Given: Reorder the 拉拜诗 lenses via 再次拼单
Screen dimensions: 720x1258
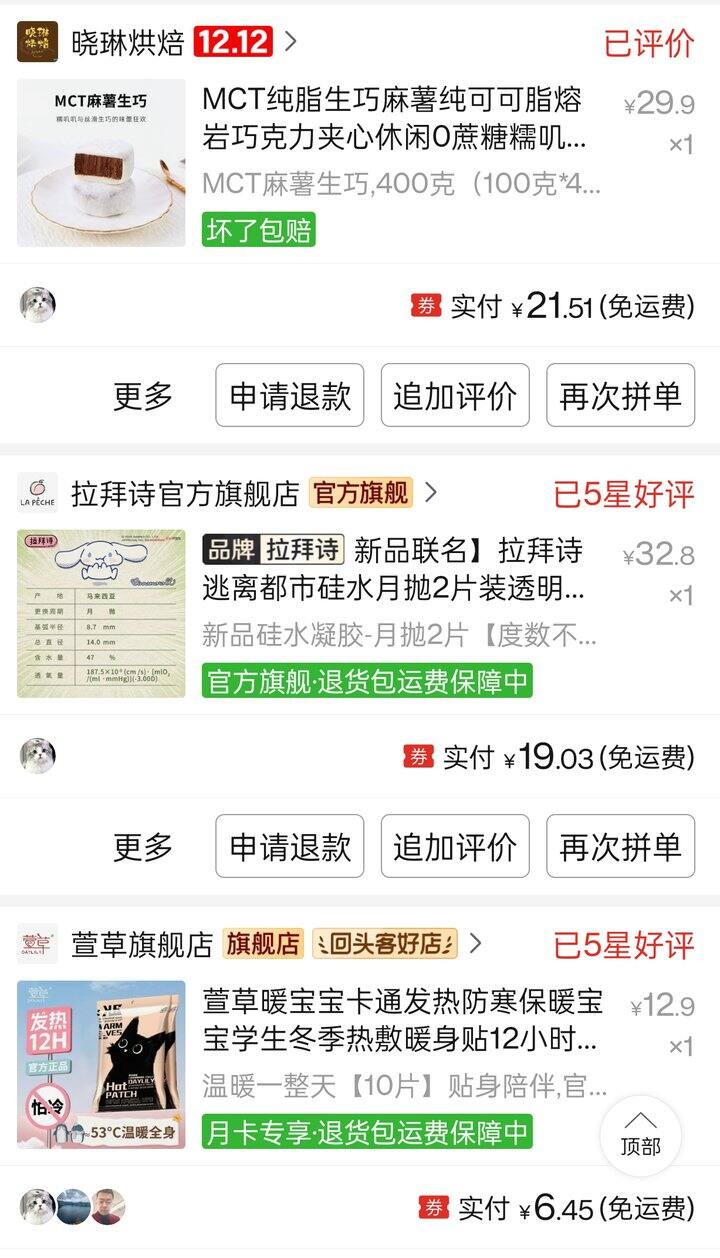Looking at the screenshot, I should [620, 847].
